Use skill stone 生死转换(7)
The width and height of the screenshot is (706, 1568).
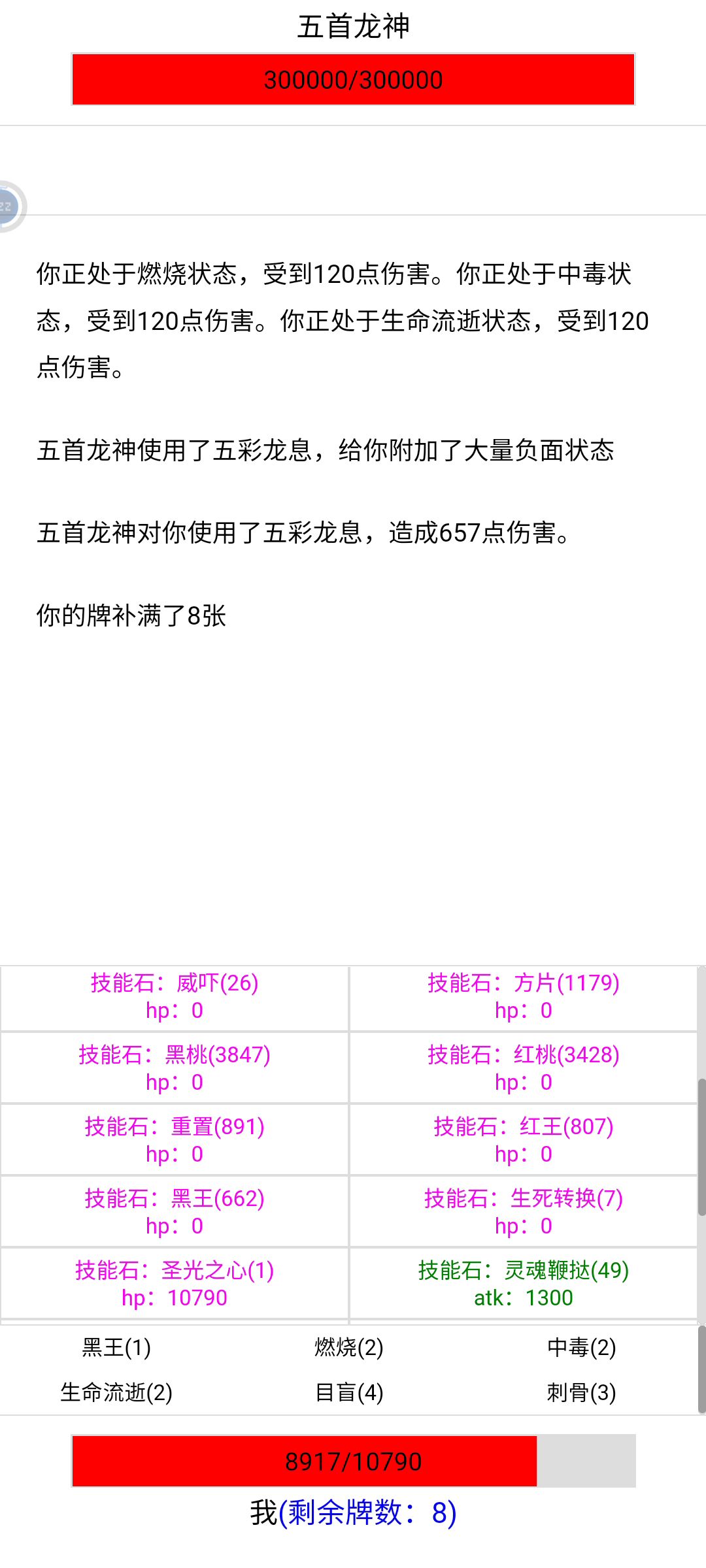click(x=523, y=1213)
